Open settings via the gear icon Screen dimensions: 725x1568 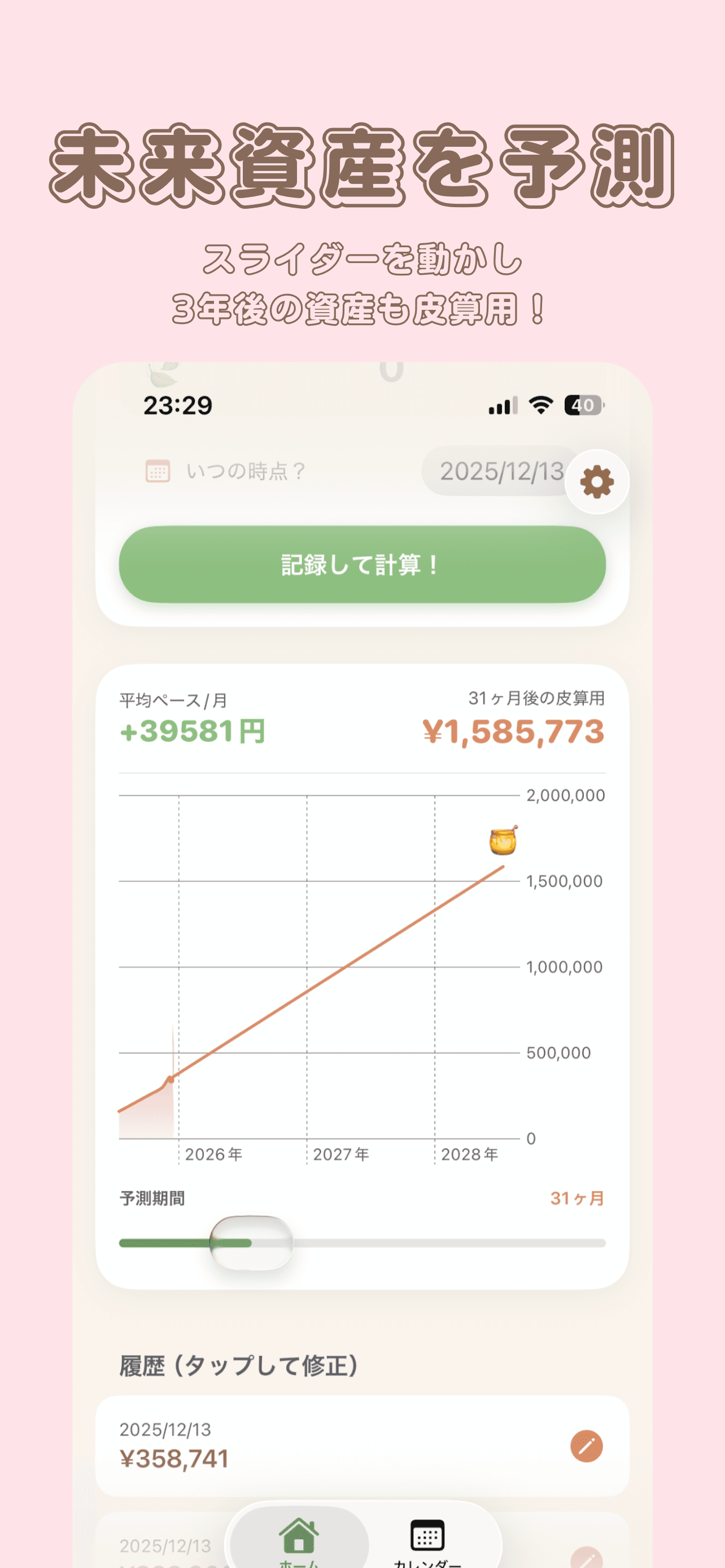(597, 481)
